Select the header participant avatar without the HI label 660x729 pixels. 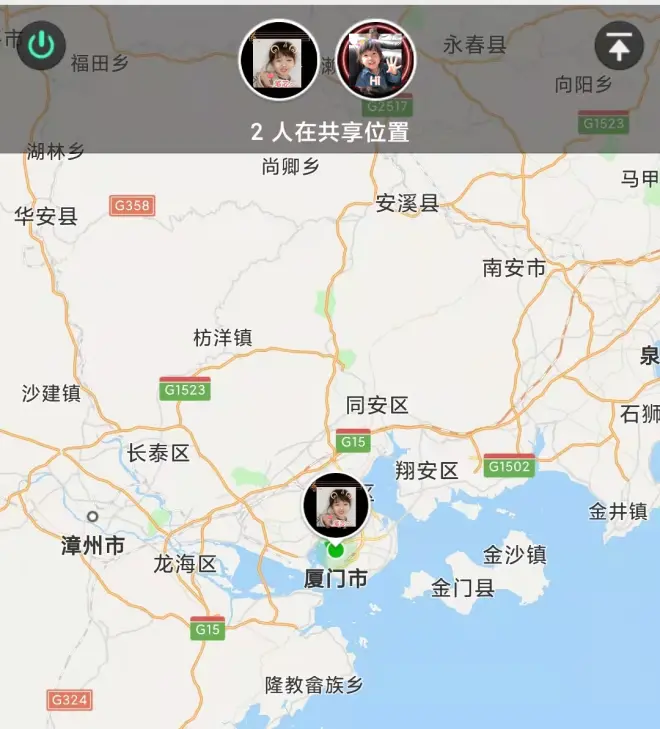click(279, 60)
